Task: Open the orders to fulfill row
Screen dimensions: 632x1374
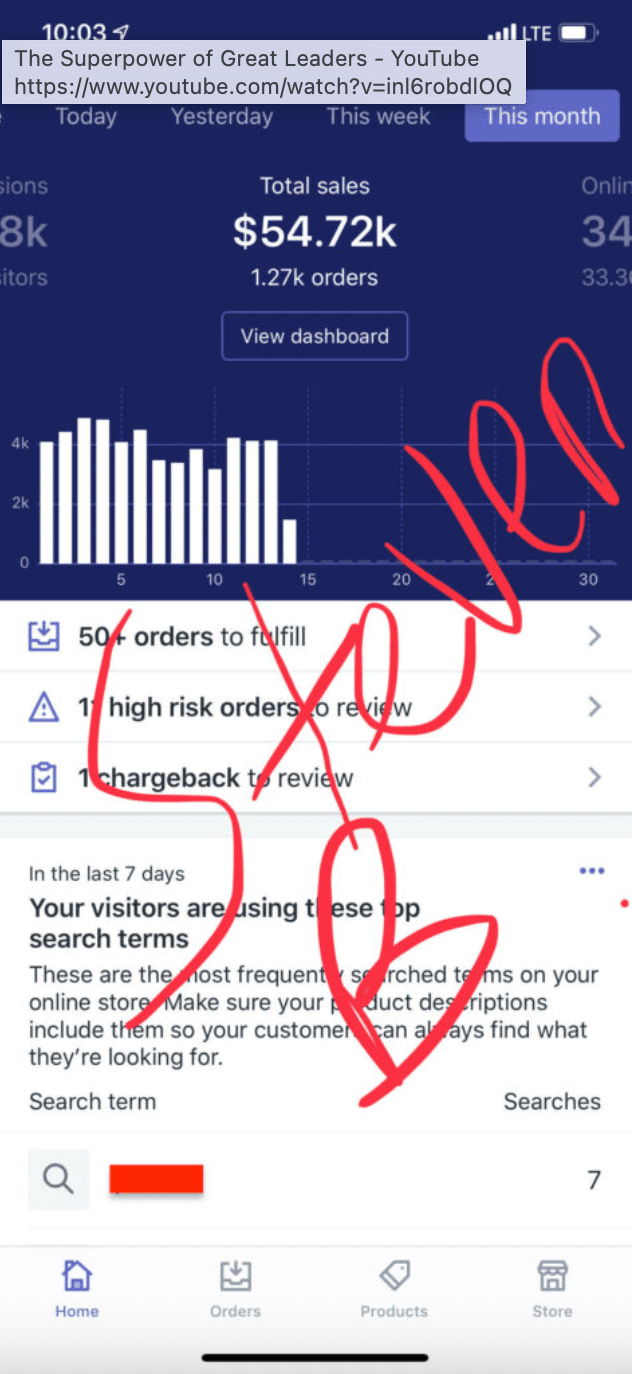Action: coord(316,636)
